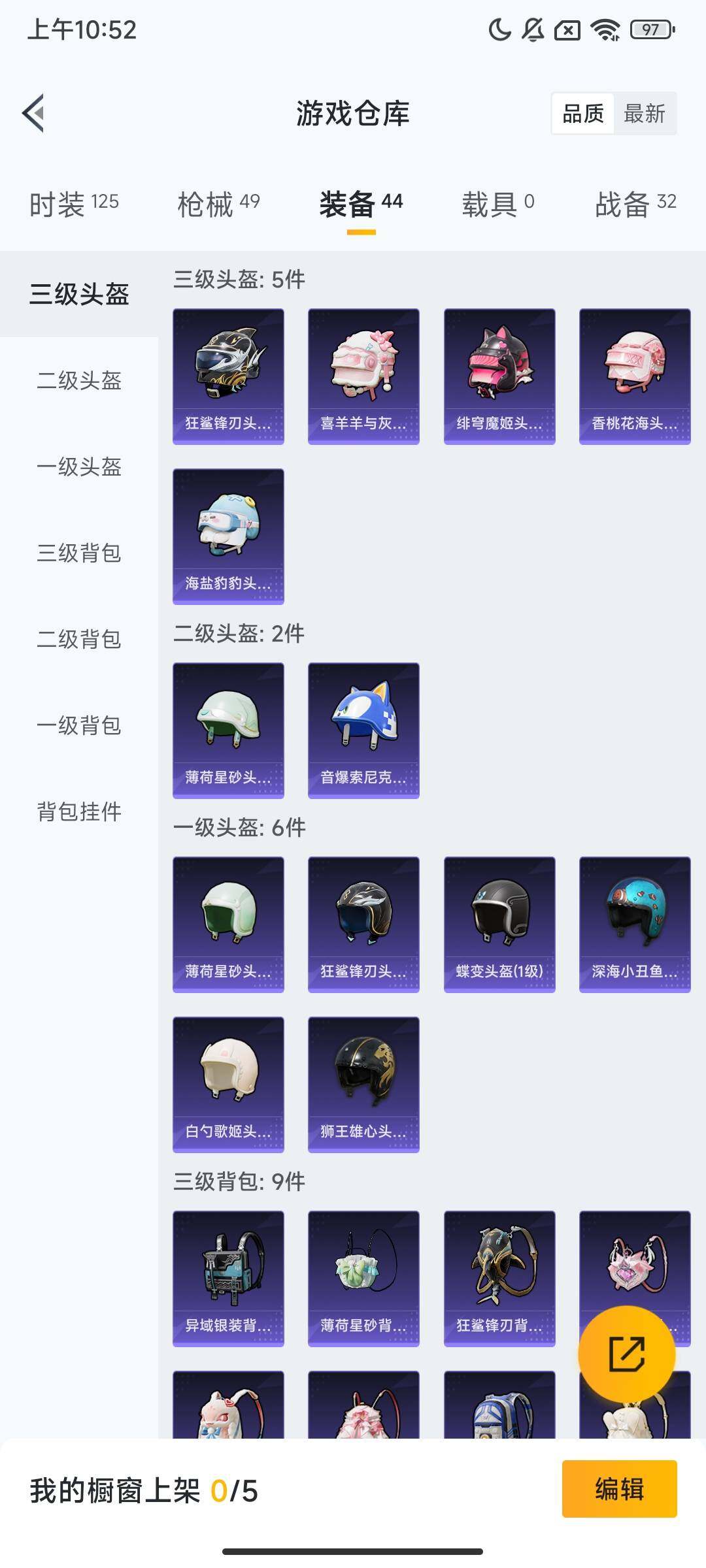Tap the back arrow icon
This screenshot has height=1568, width=706.
[32, 112]
